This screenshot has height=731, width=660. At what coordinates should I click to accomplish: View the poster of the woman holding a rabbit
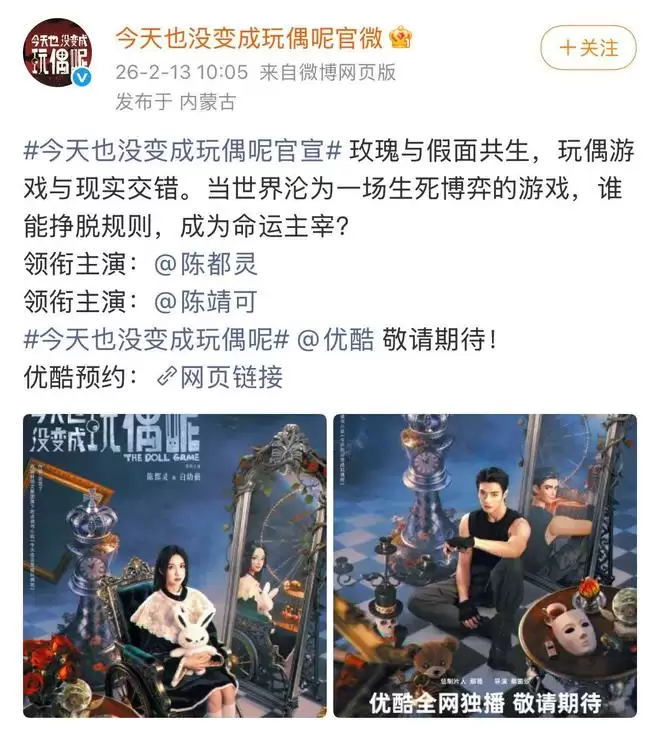174,565
